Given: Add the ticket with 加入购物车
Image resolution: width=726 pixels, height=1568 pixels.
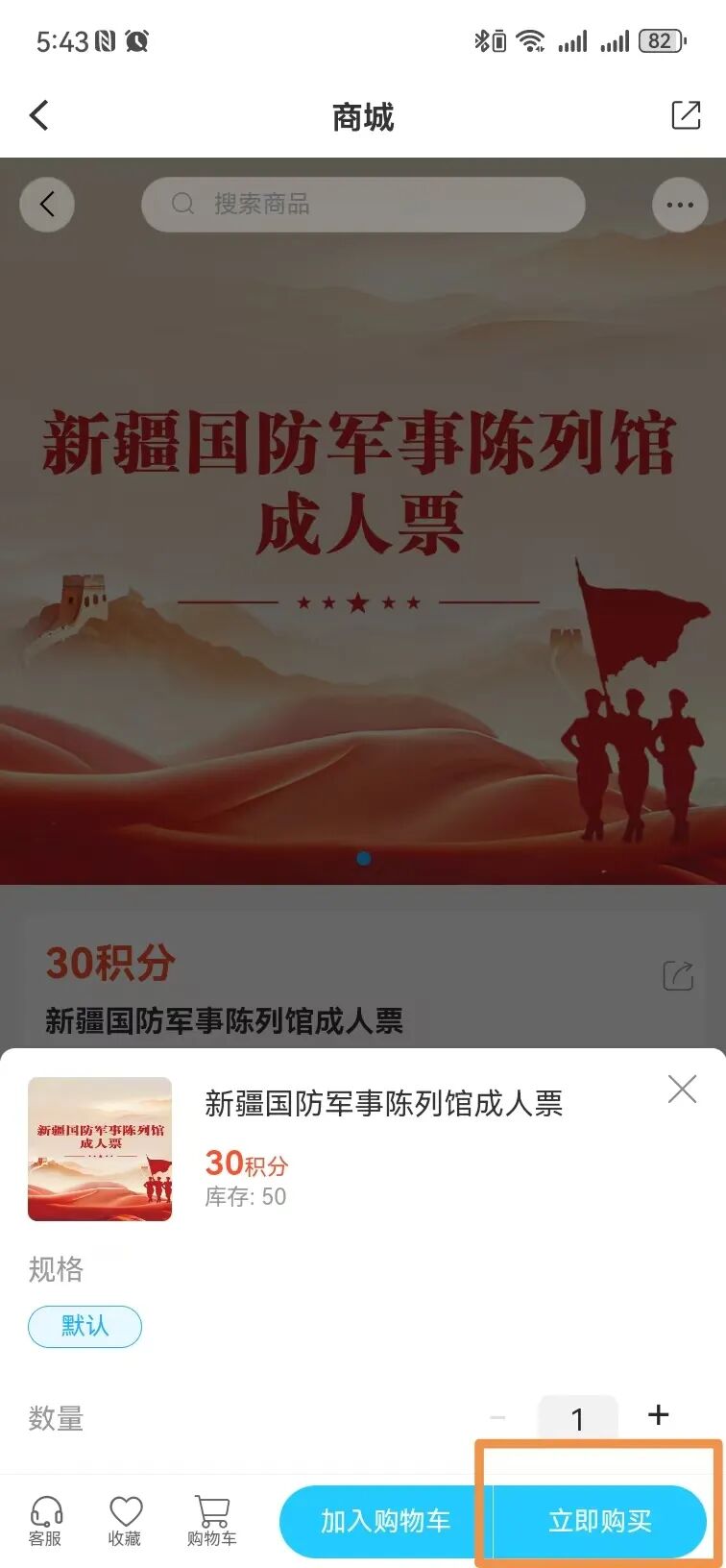Looking at the screenshot, I should (x=385, y=1521).
